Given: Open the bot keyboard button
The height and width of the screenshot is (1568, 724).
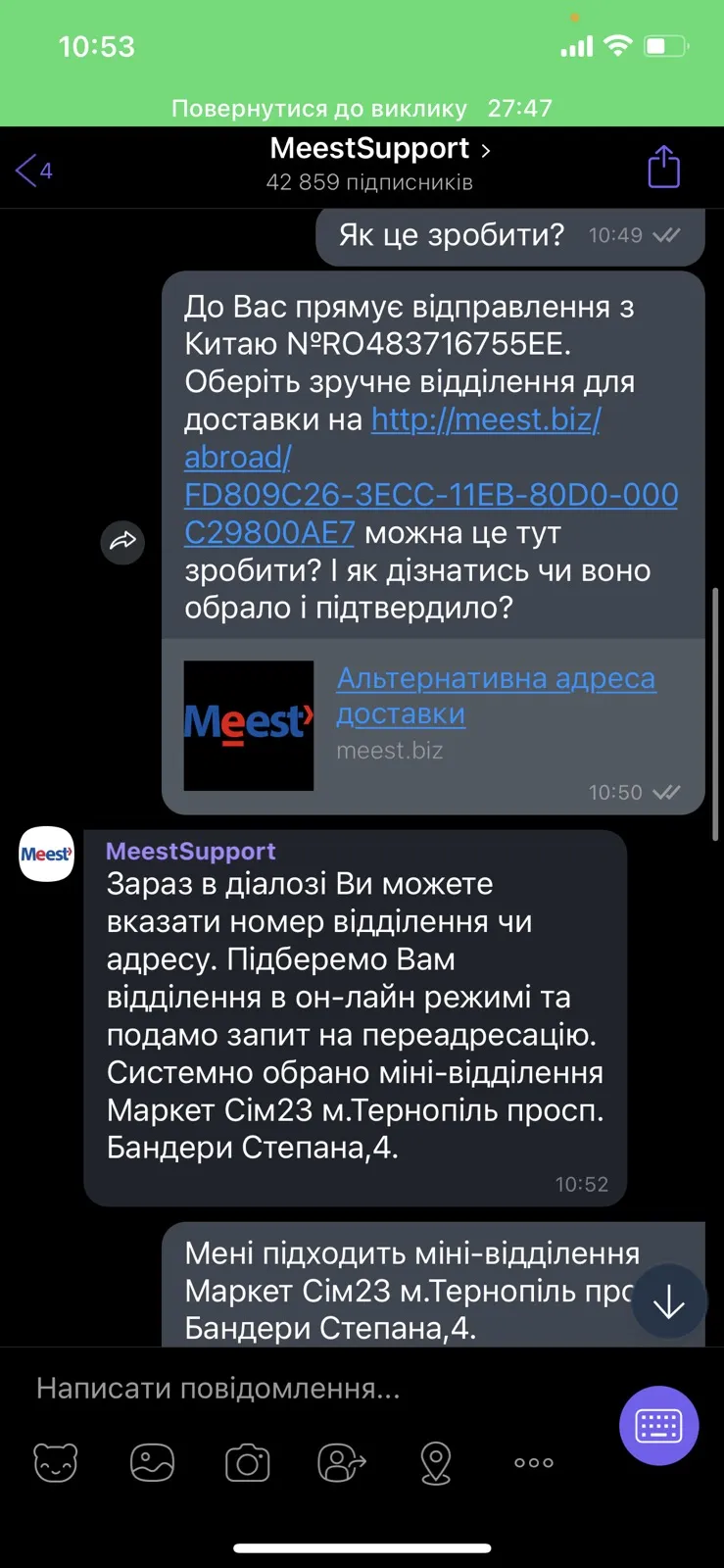Looking at the screenshot, I should pyautogui.click(x=658, y=1425).
